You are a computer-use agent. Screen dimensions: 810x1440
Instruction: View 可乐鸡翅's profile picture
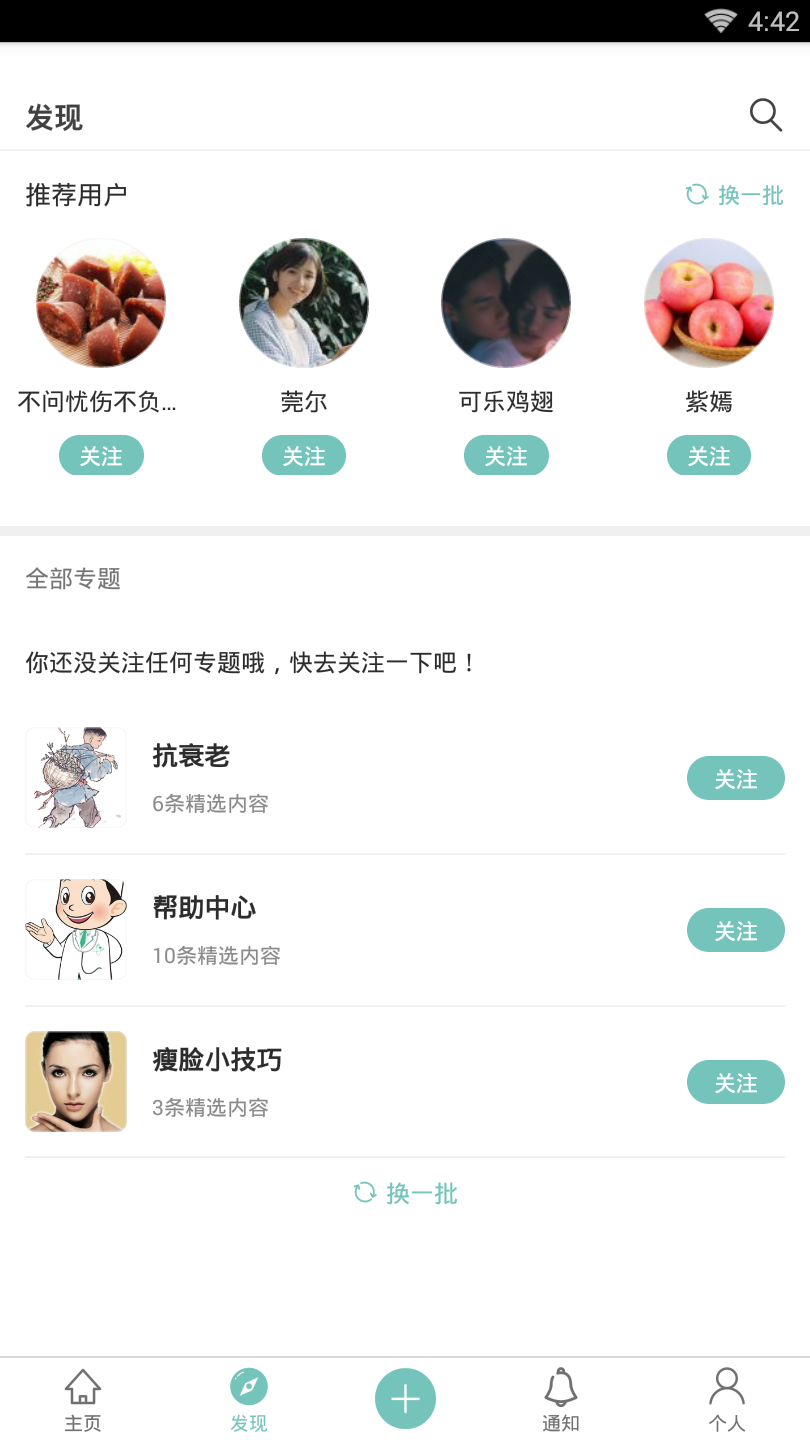[x=506, y=303]
